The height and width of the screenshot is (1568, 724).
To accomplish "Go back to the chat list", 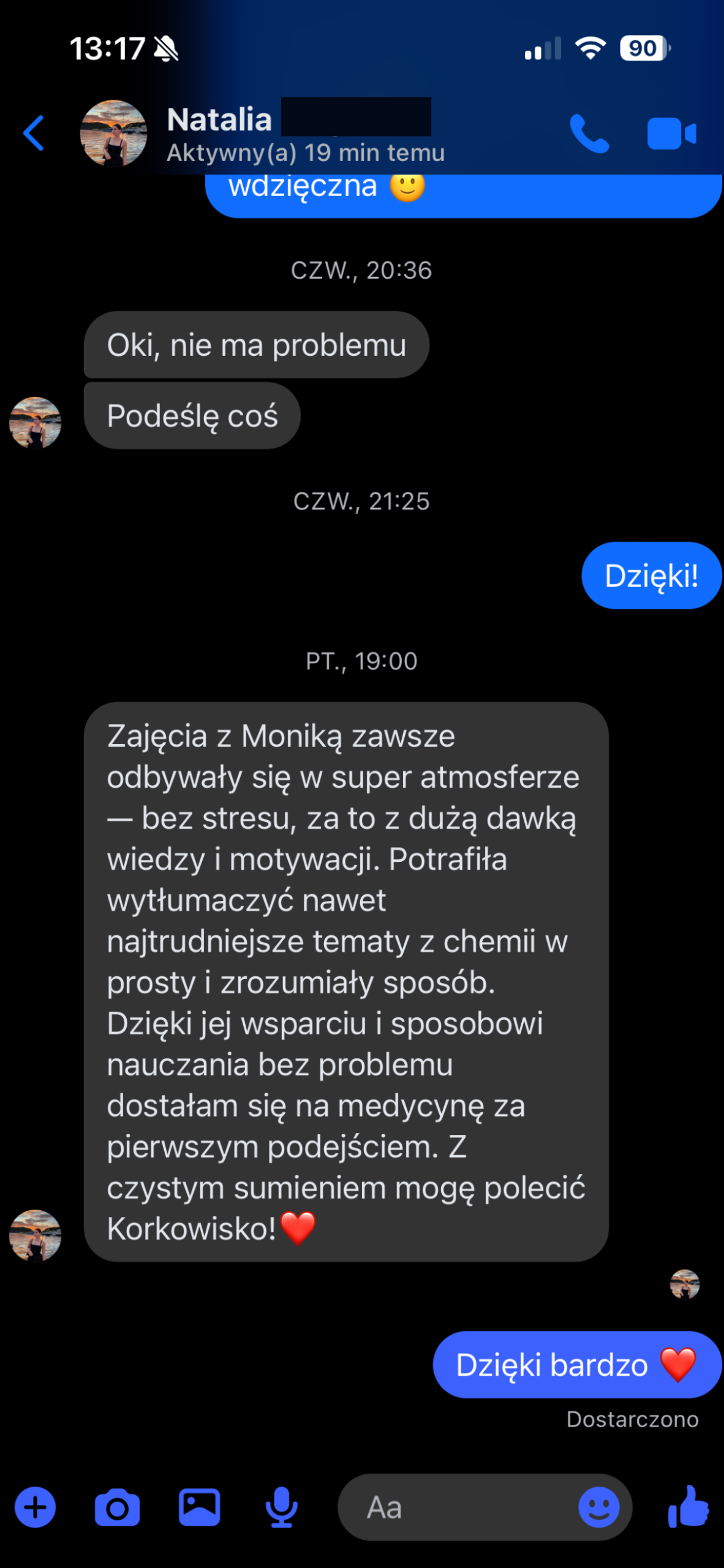I will [x=34, y=133].
